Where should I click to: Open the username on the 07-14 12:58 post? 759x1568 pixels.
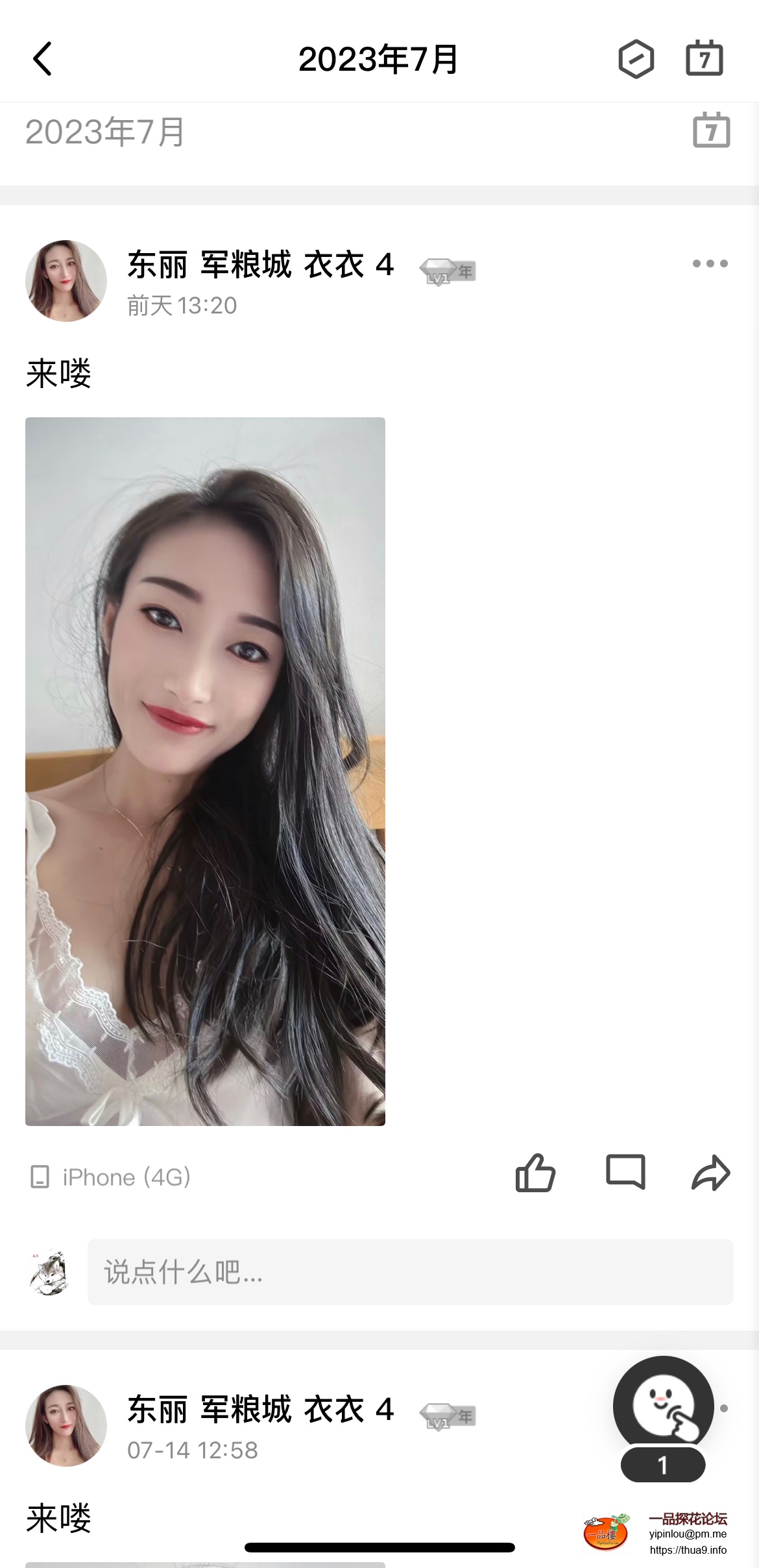tap(260, 1410)
